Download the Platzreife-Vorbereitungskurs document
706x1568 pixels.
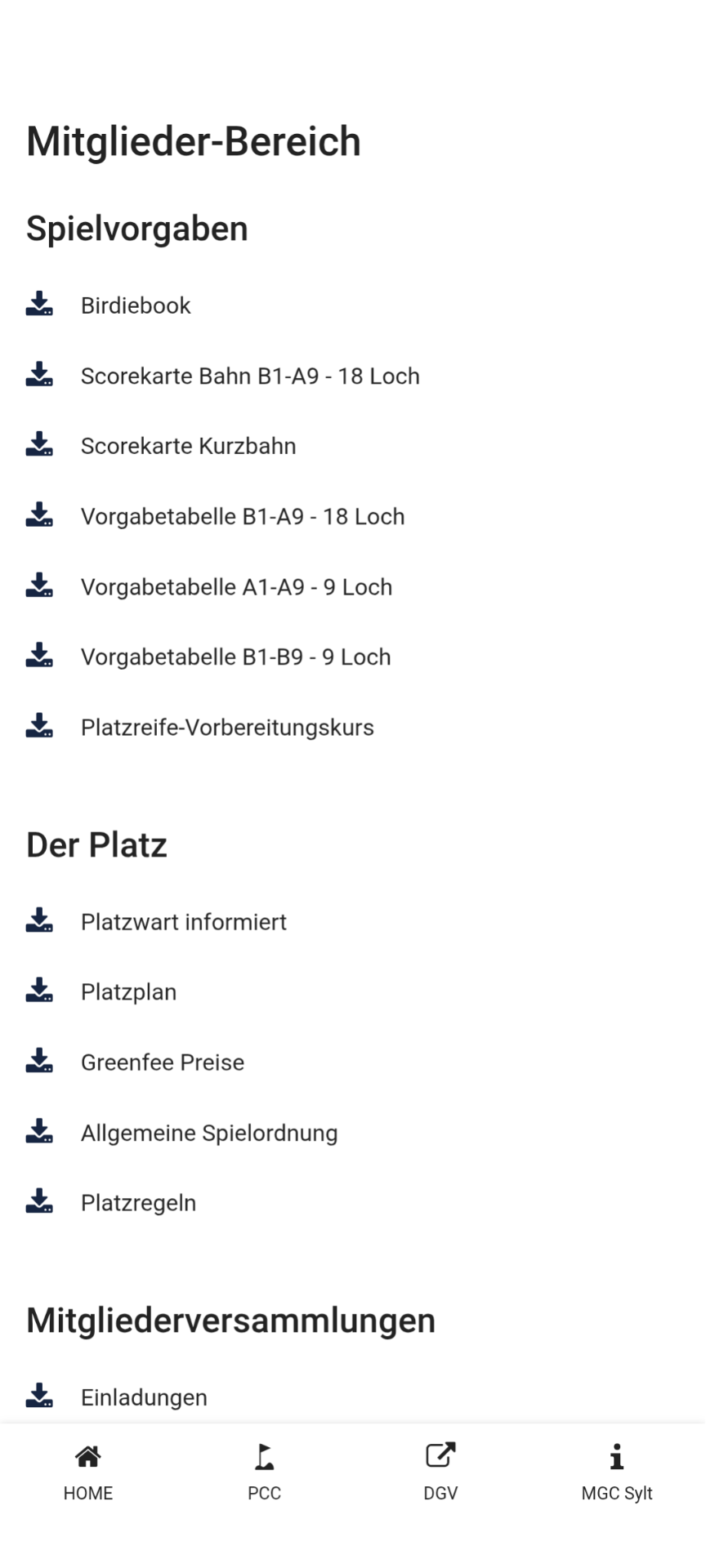pos(226,727)
